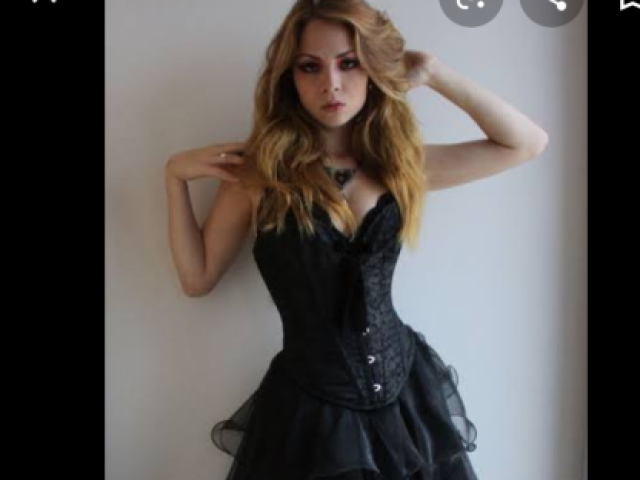Save the image to collection bookmark
This screenshot has width=640, height=480.
coord(627,4)
